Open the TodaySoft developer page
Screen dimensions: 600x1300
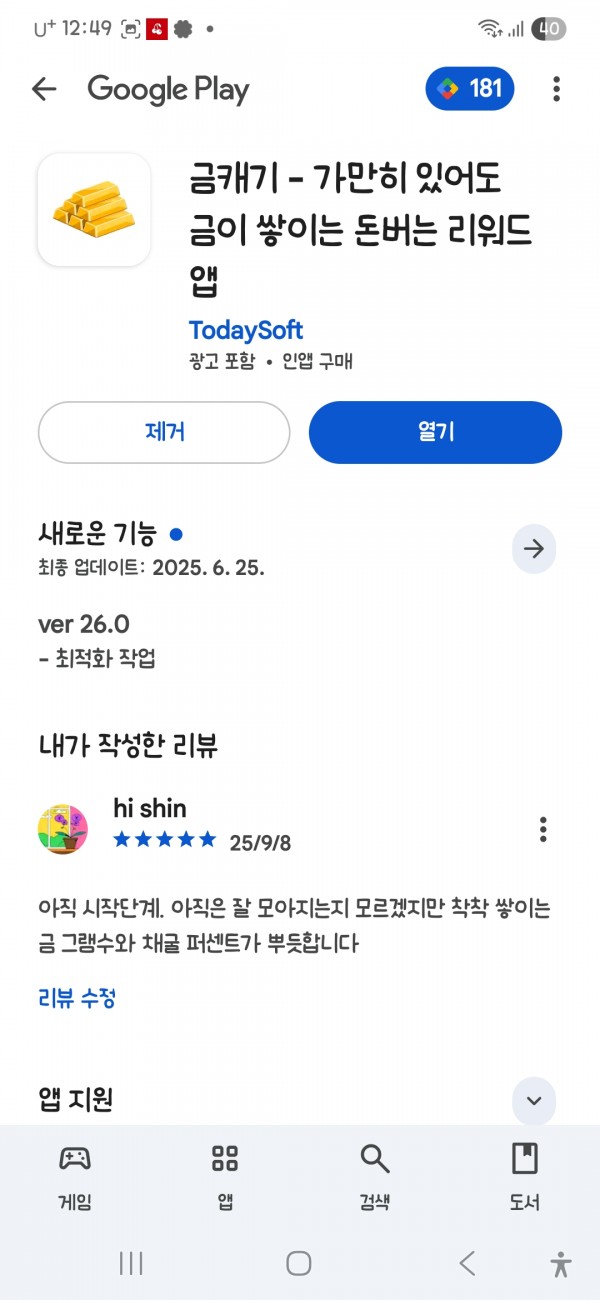tap(246, 330)
